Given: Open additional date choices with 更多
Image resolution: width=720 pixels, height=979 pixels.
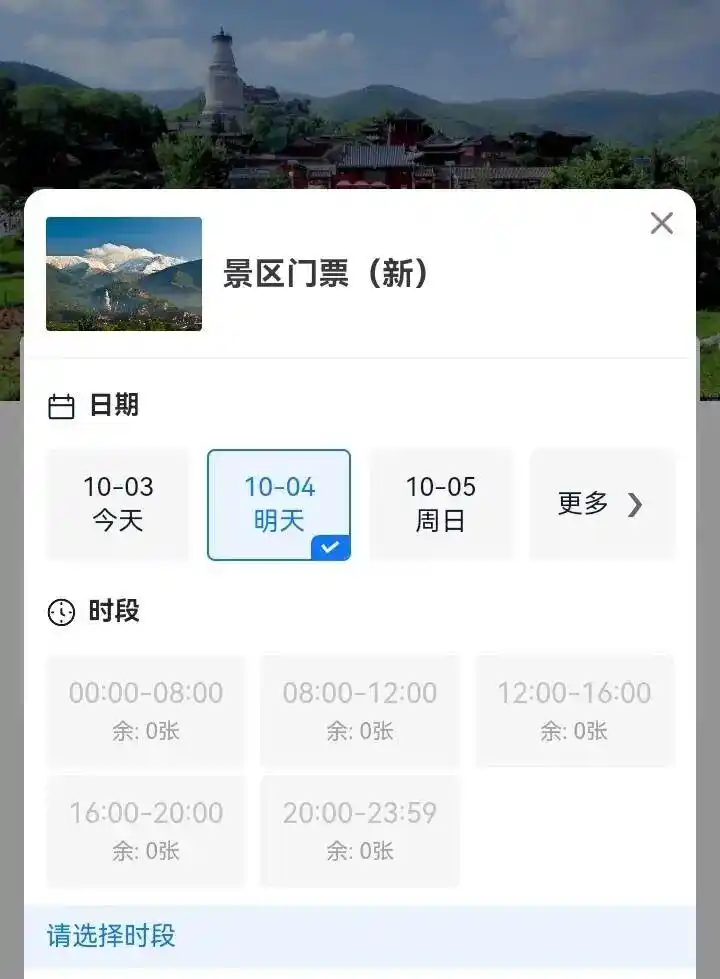Looking at the screenshot, I should pos(602,505).
